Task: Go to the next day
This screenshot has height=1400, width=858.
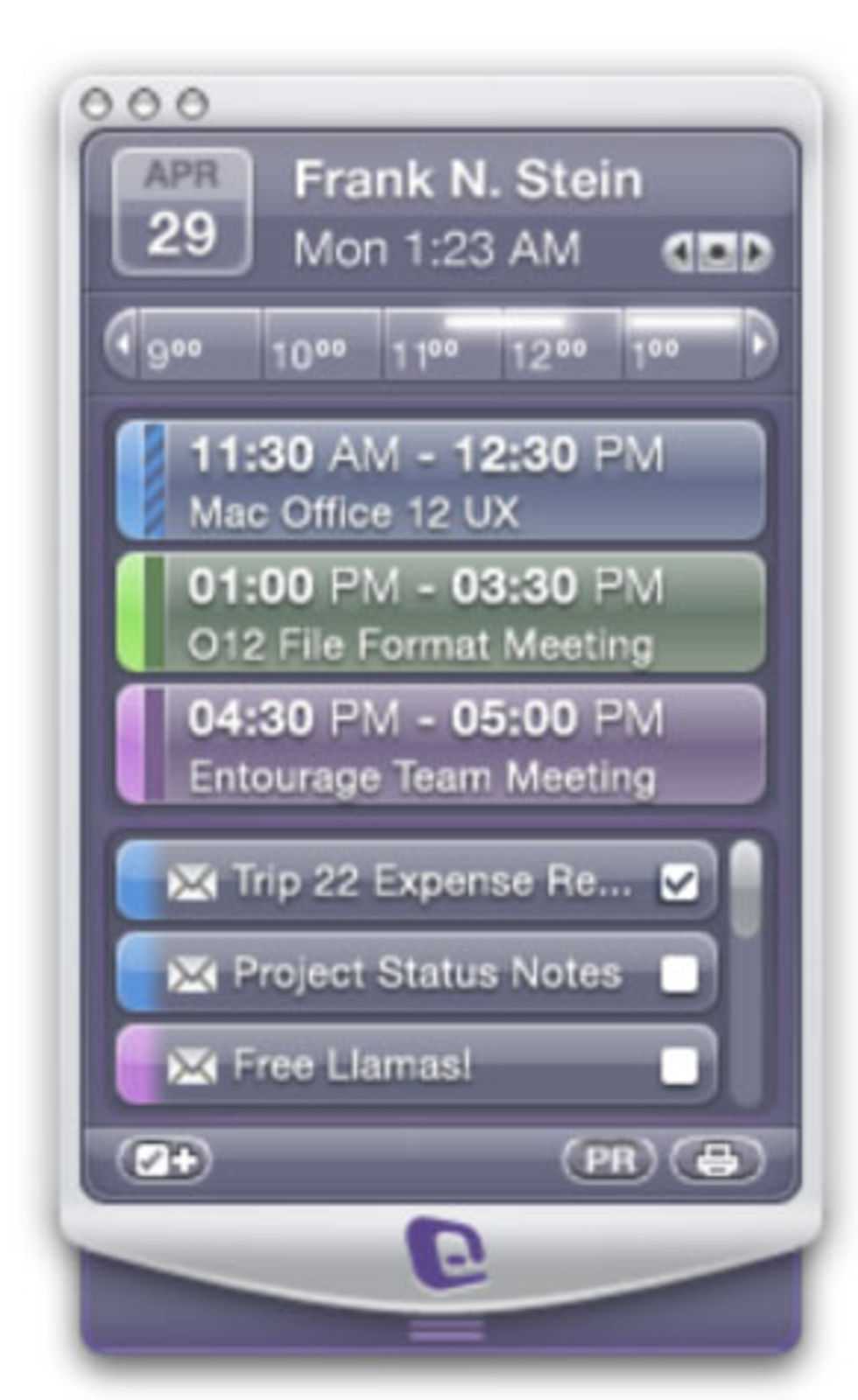Action: 756,253
